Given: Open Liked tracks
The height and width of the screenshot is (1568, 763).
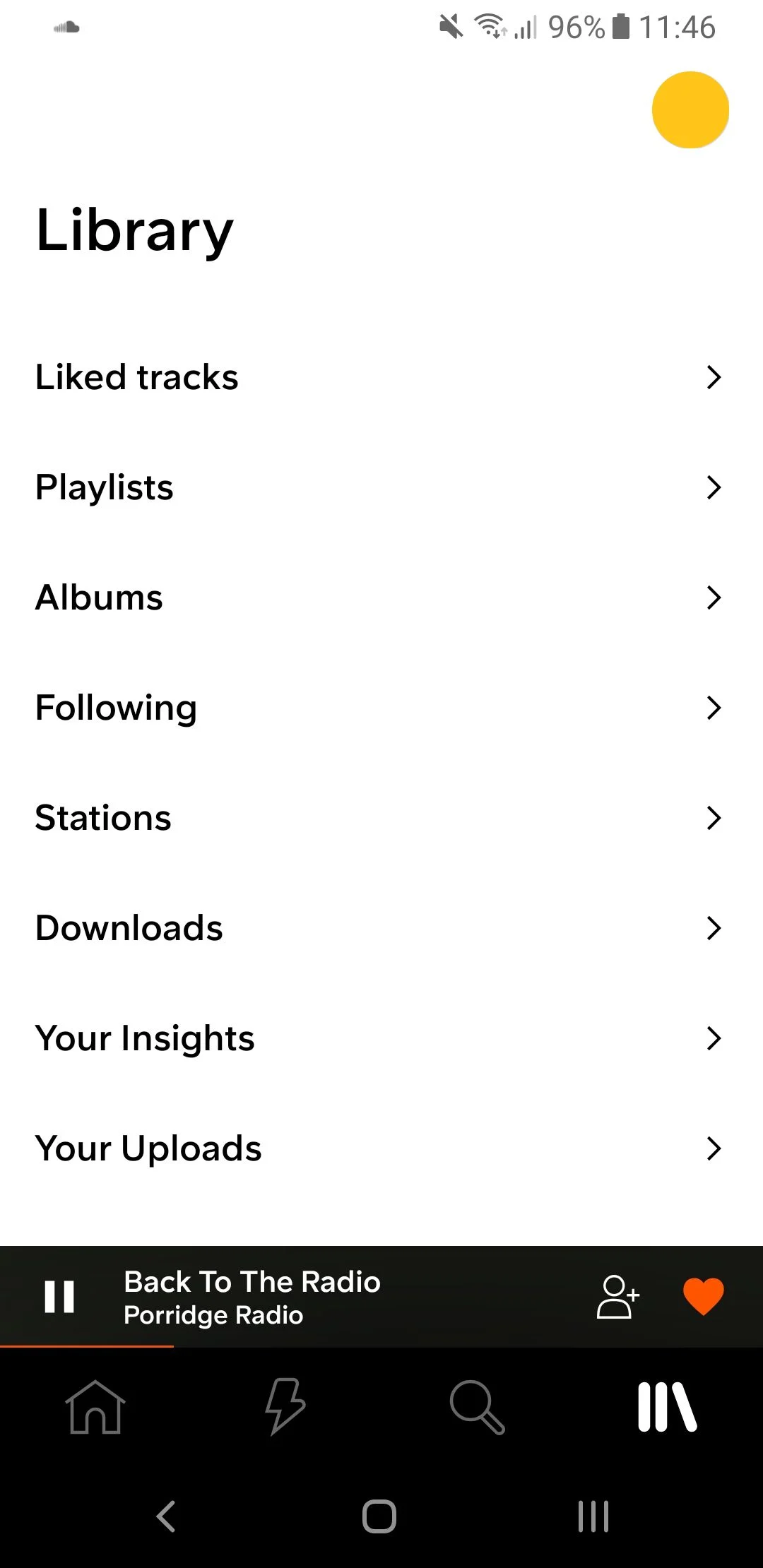Looking at the screenshot, I should tap(381, 377).
